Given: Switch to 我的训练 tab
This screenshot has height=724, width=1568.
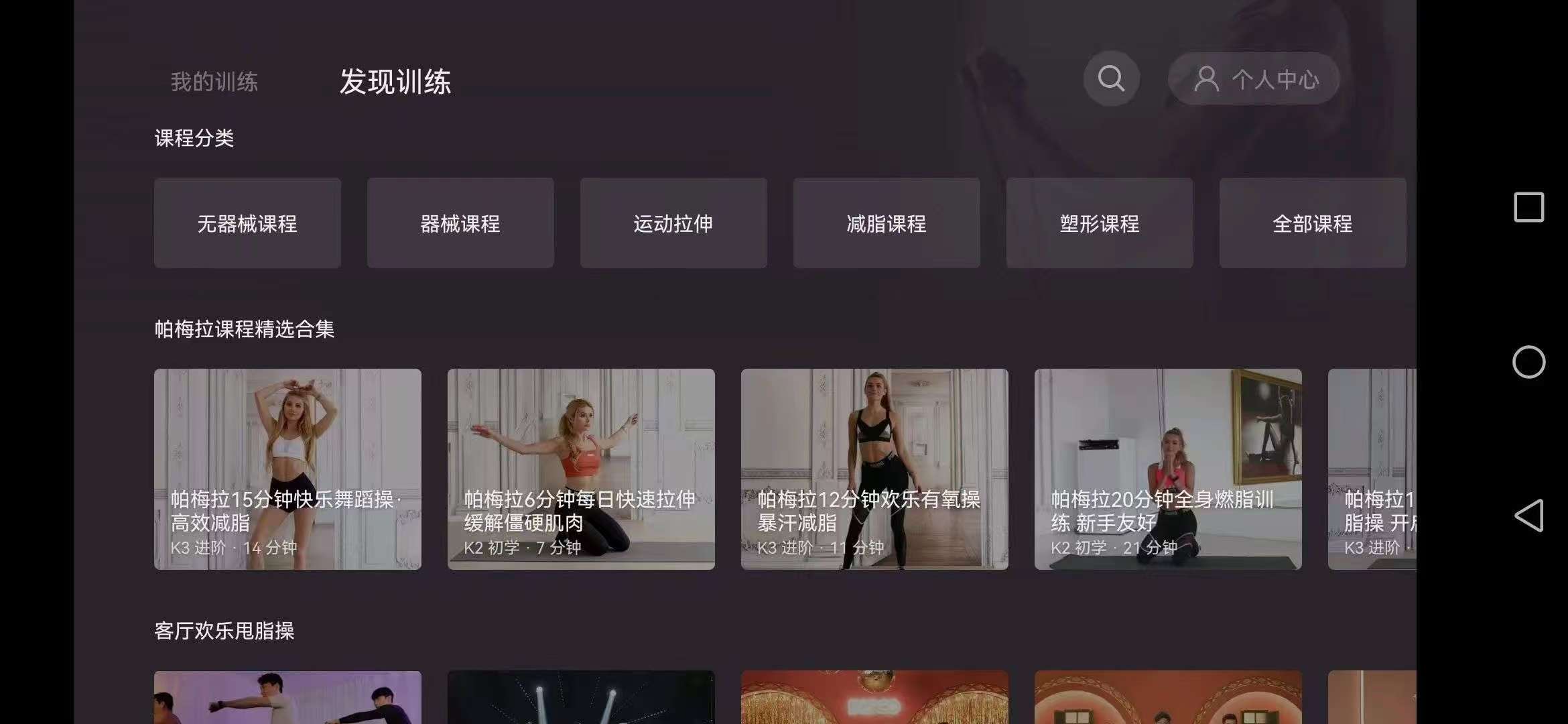Looking at the screenshot, I should click(214, 82).
